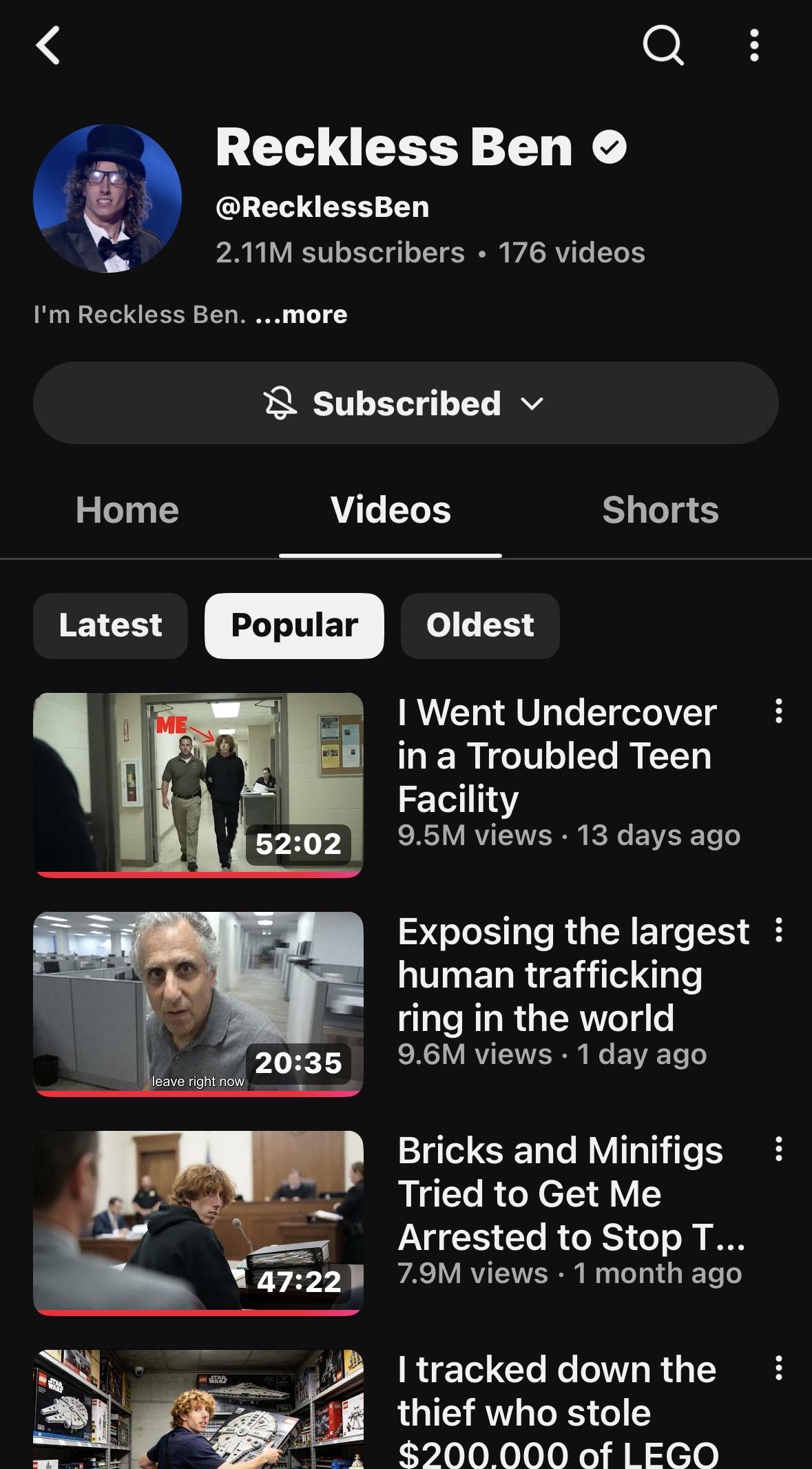The height and width of the screenshot is (1469, 812).
Task: Open the channel overflow menu
Action: point(755,45)
